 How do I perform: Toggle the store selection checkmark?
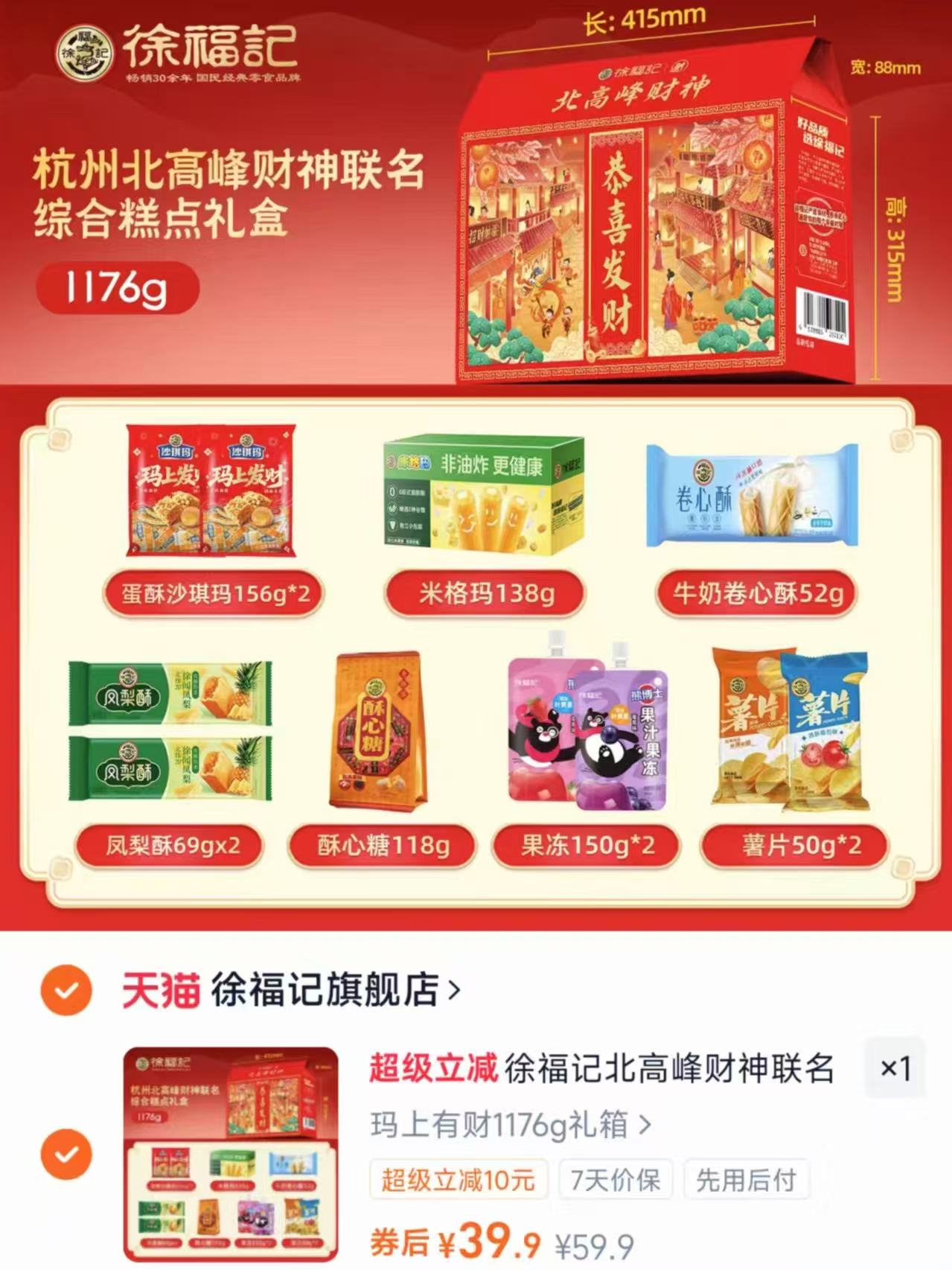(x=66, y=990)
